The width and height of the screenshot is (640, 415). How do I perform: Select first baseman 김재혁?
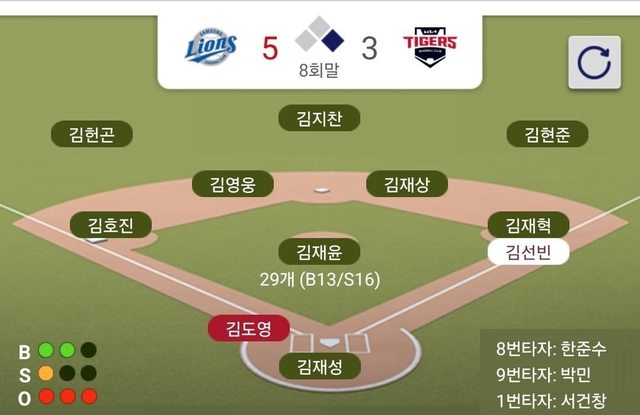point(528,224)
